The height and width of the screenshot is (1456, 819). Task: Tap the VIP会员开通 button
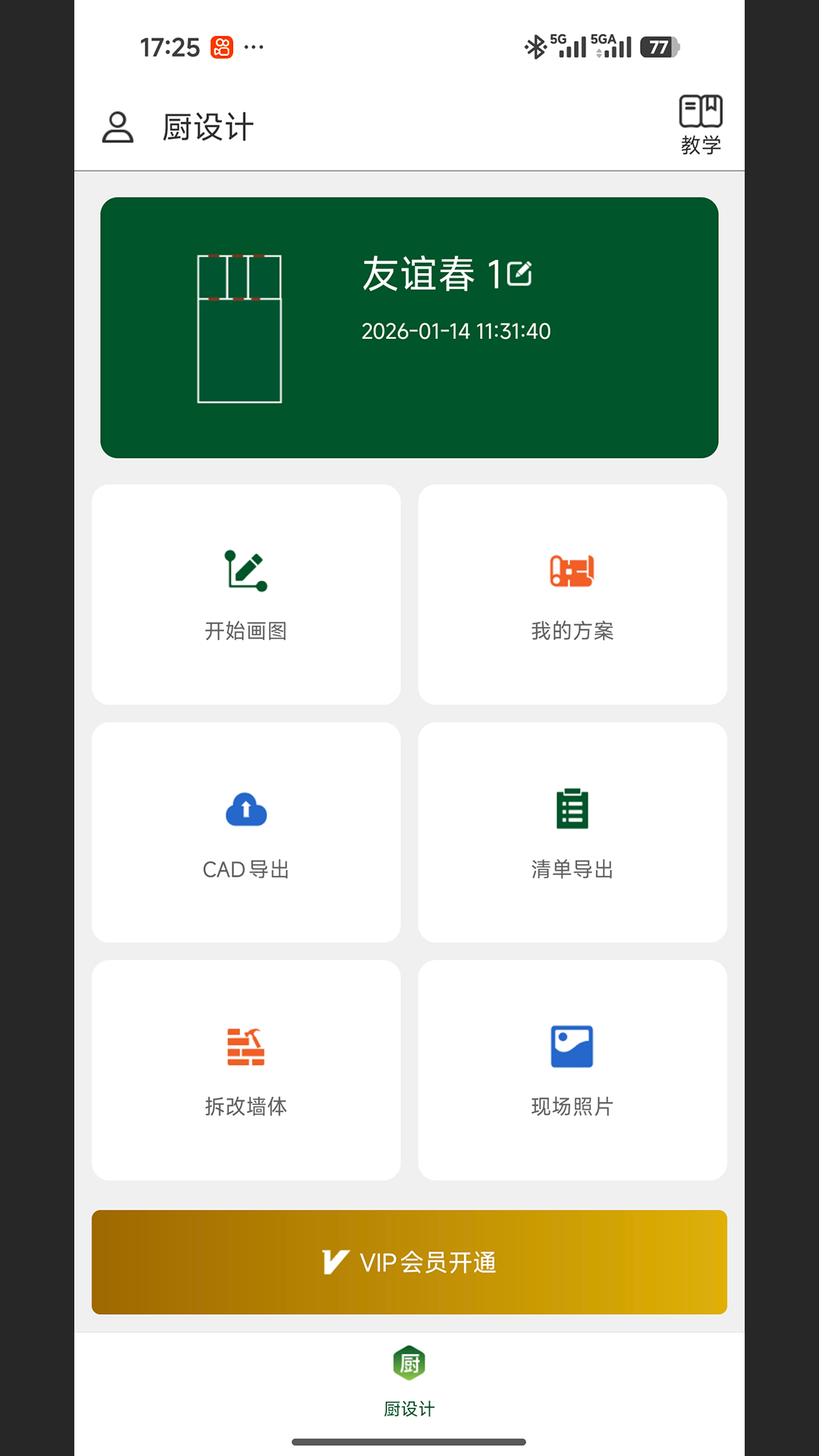pos(409,1262)
